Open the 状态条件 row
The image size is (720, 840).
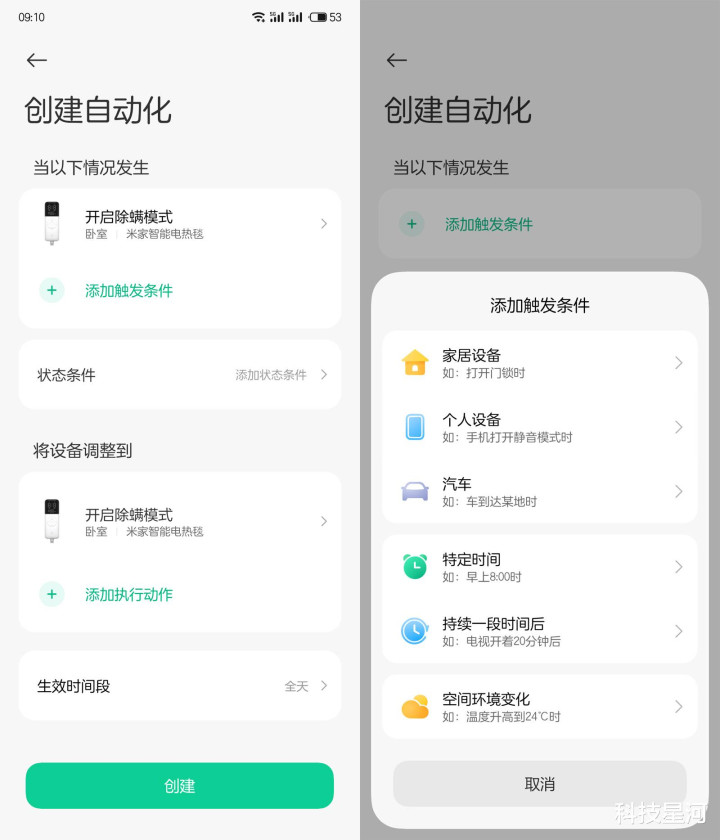pyautogui.click(x=180, y=375)
